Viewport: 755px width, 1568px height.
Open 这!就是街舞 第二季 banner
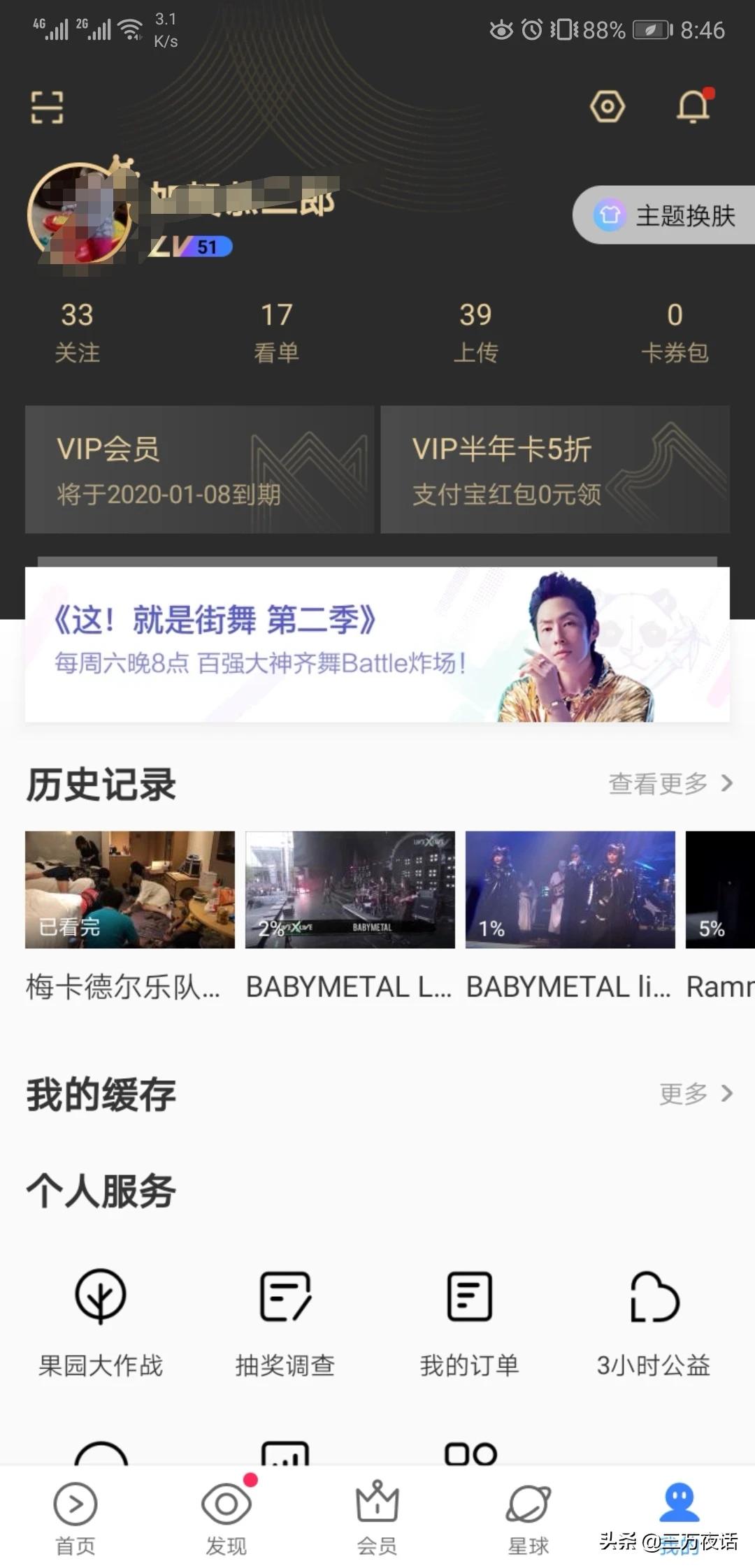[x=377, y=644]
